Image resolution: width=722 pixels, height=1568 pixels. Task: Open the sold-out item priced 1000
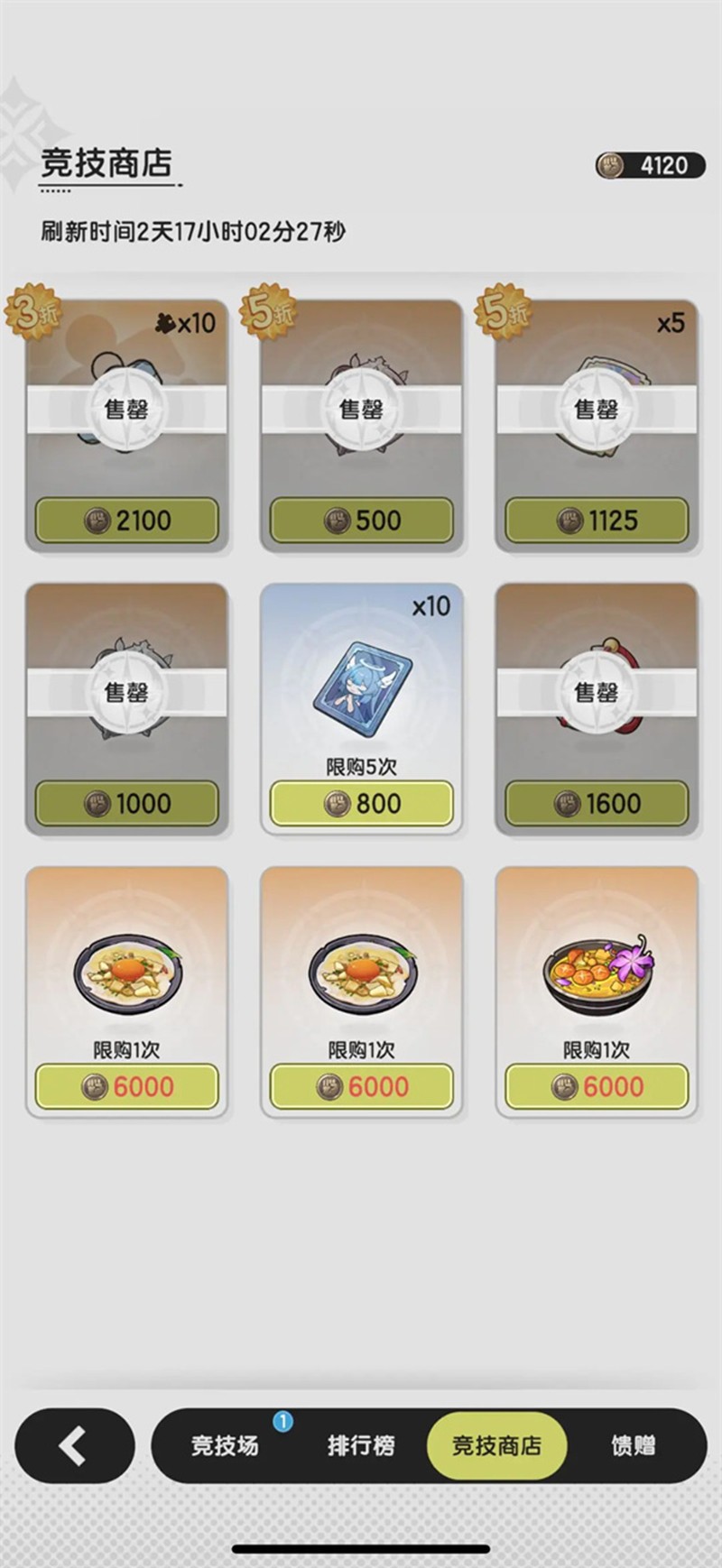coord(126,708)
